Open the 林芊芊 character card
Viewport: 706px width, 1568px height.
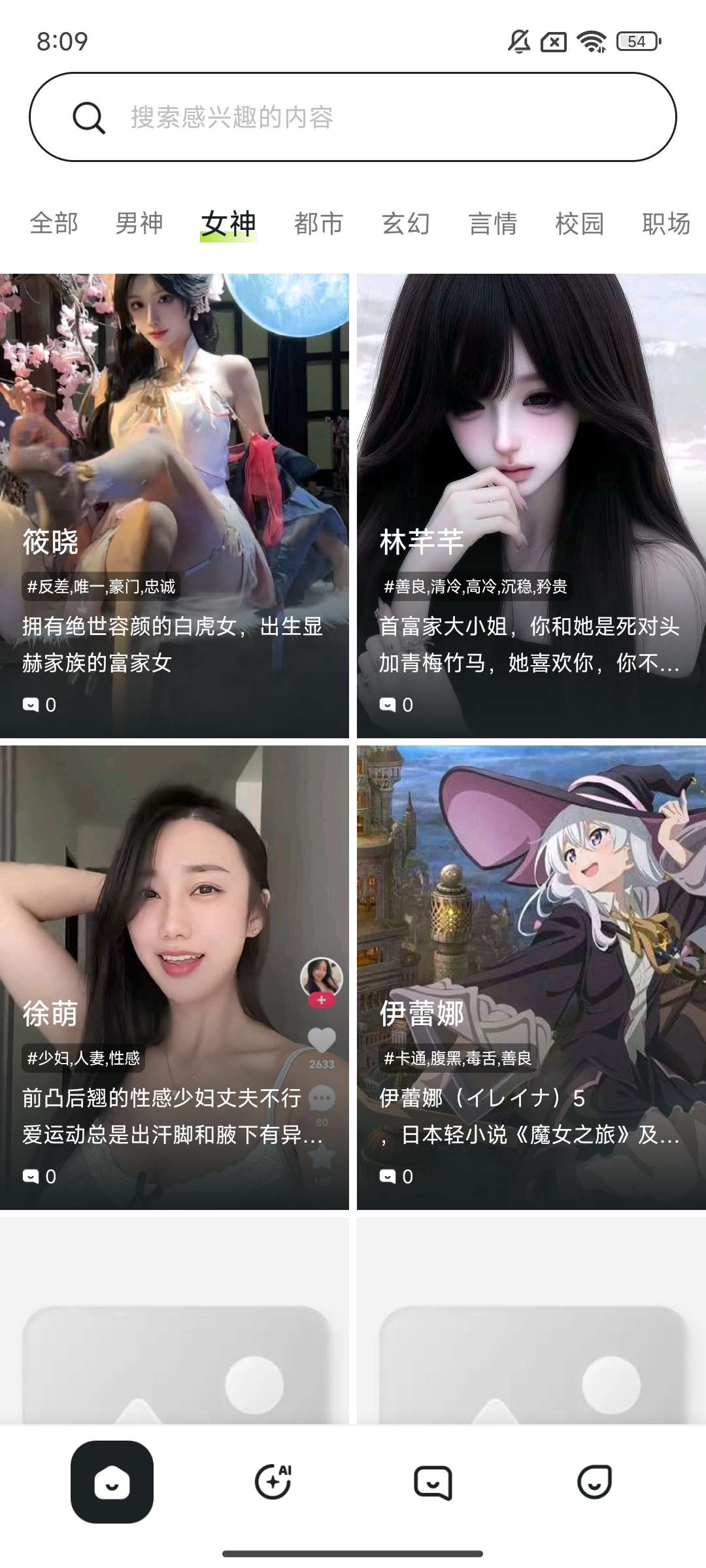tap(531, 506)
